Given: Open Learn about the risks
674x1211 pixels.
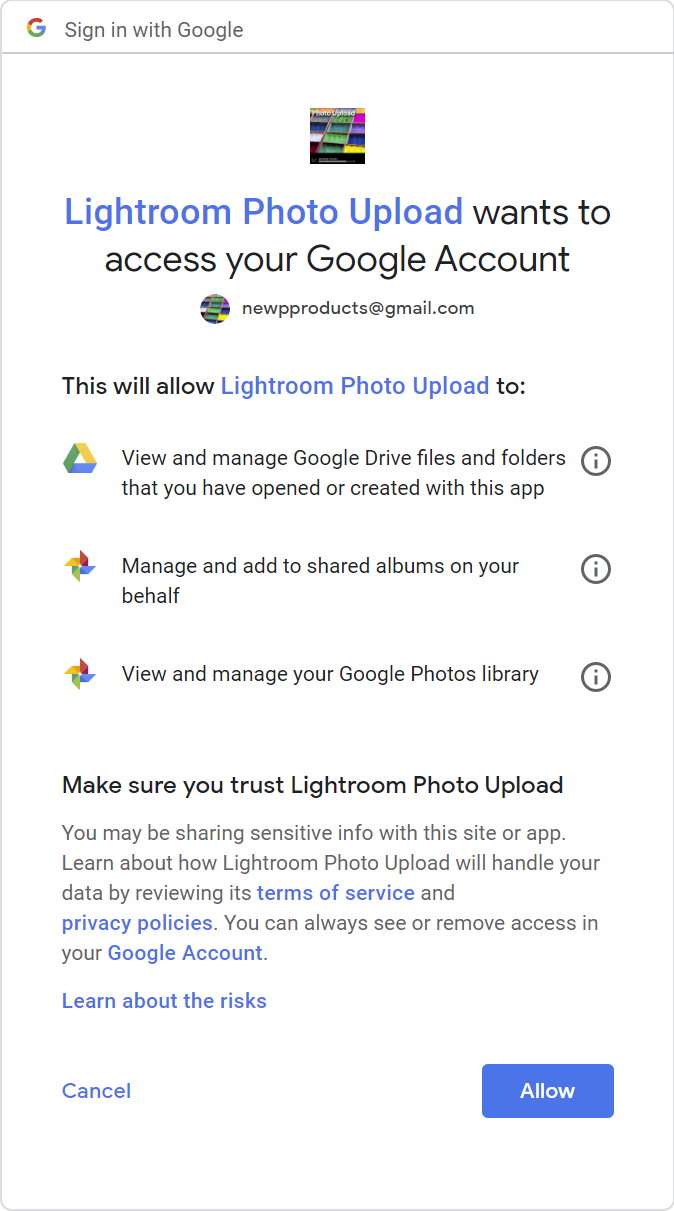Looking at the screenshot, I should (x=164, y=1001).
